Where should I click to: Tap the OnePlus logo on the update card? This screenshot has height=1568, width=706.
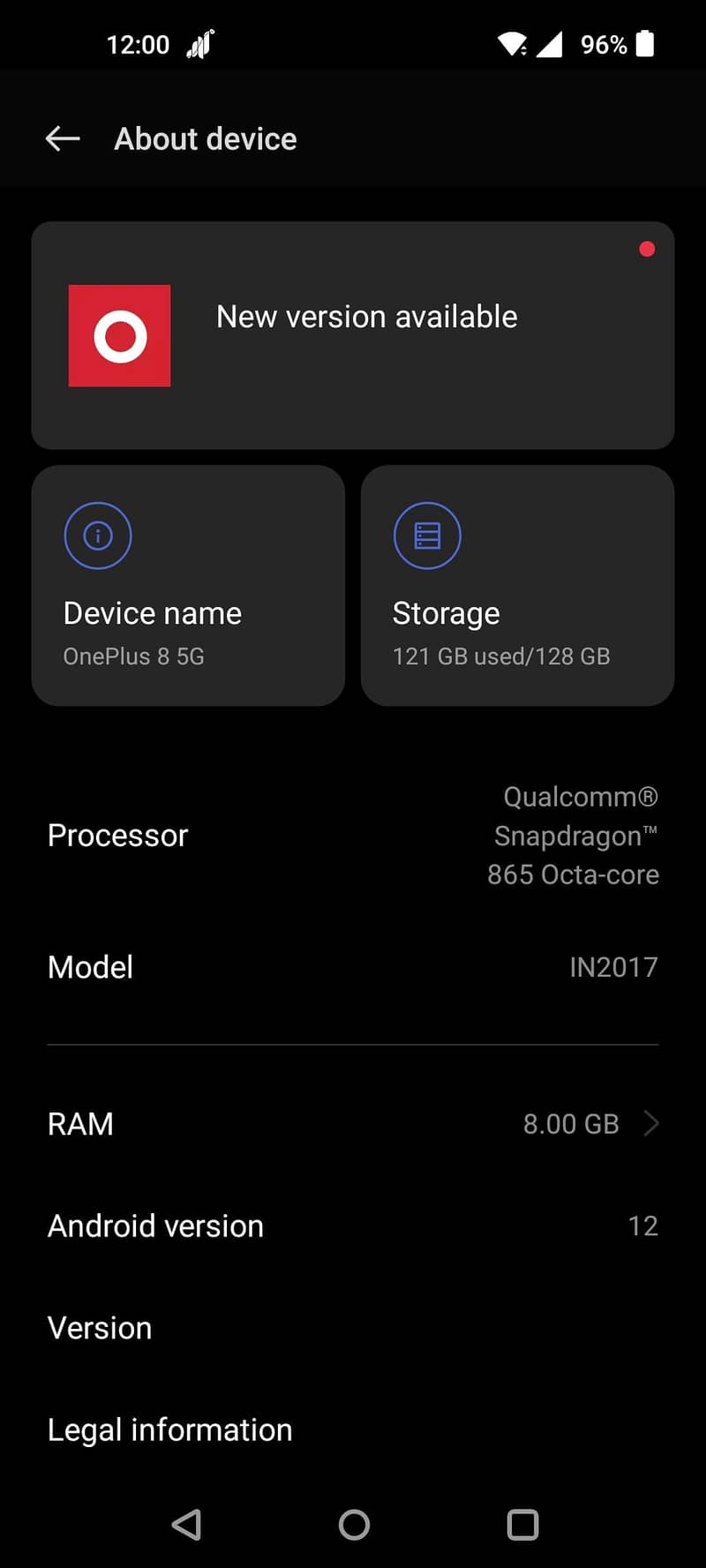pos(119,335)
